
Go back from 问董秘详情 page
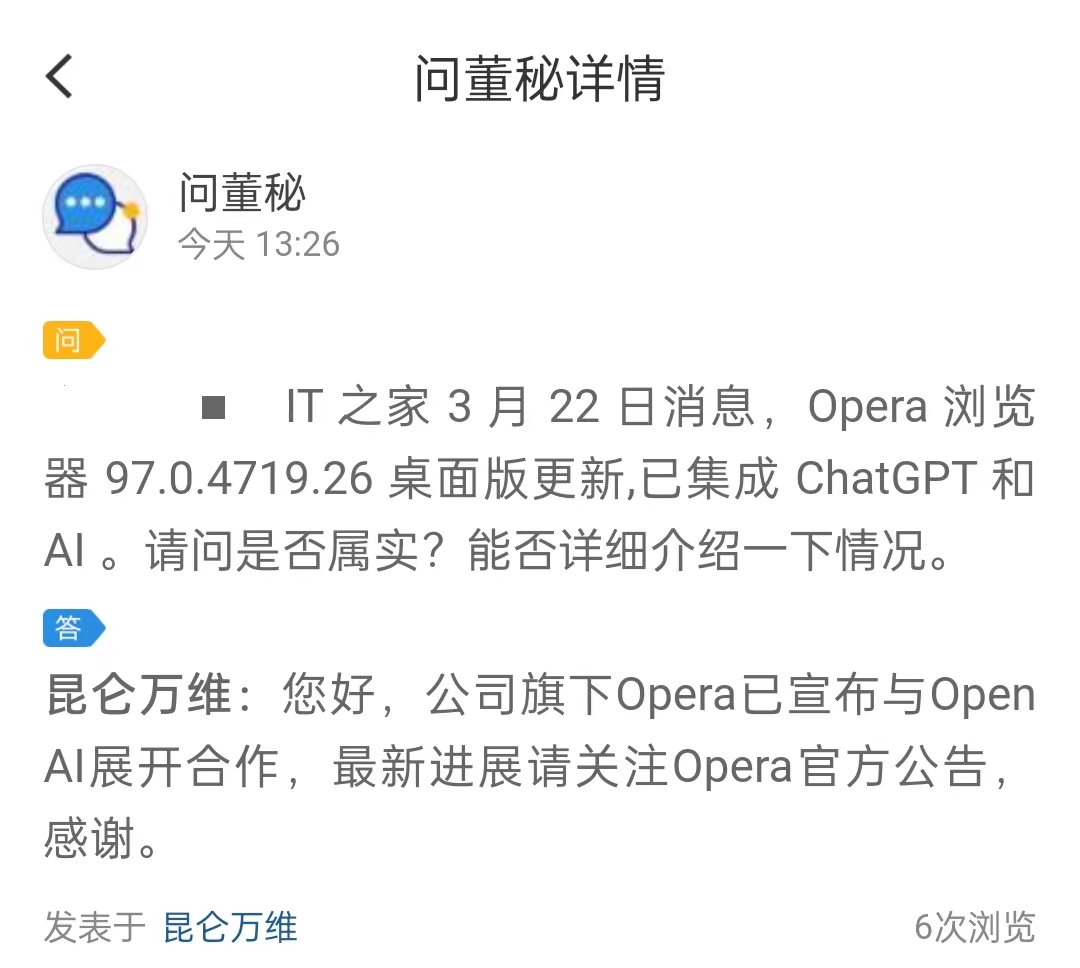[x=60, y=76]
